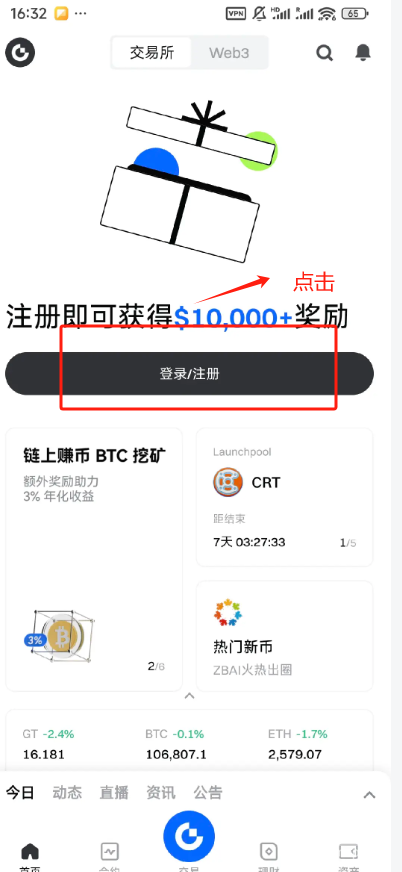Collapse the cards with the small up chevron
The width and height of the screenshot is (402, 872).
point(190,696)
